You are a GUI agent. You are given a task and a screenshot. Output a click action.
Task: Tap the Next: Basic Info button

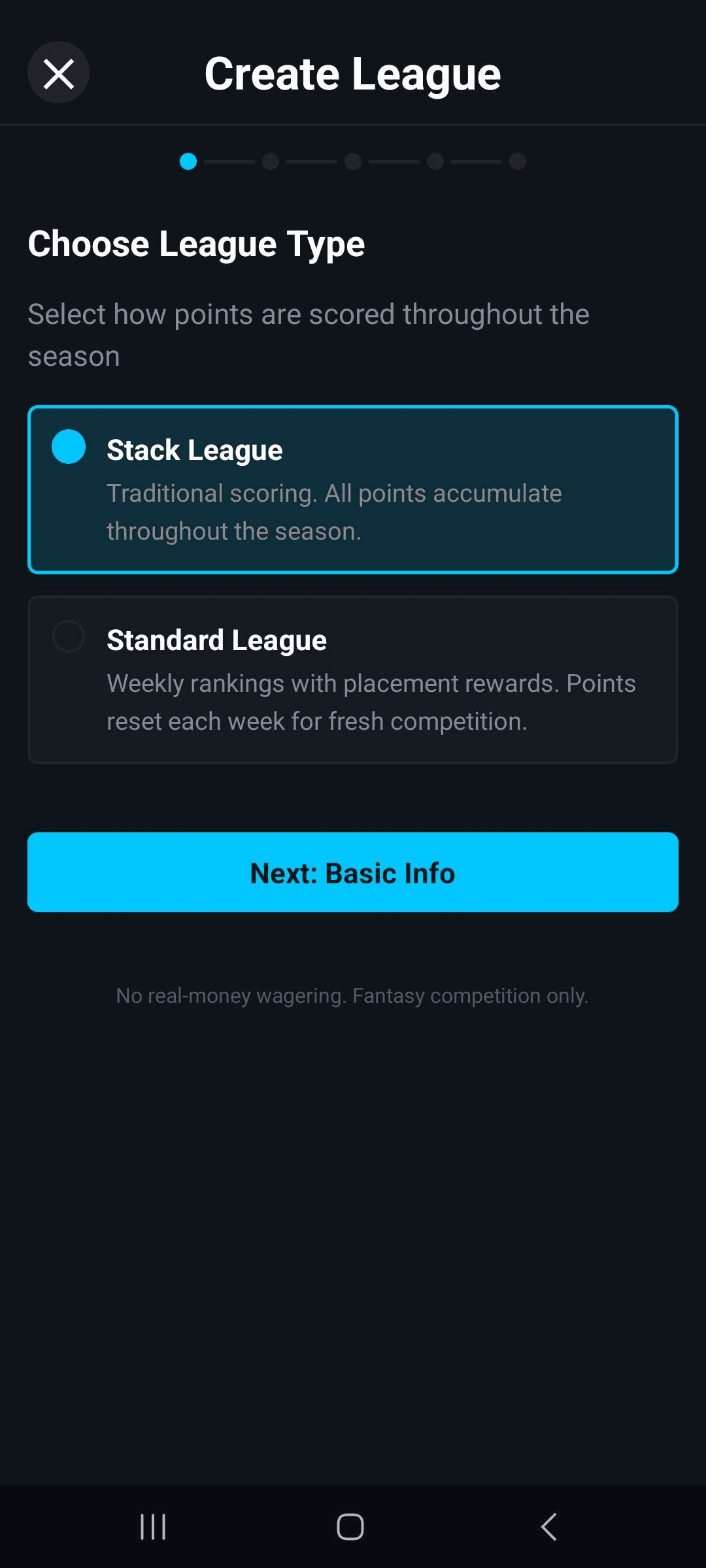pos(353,872)
